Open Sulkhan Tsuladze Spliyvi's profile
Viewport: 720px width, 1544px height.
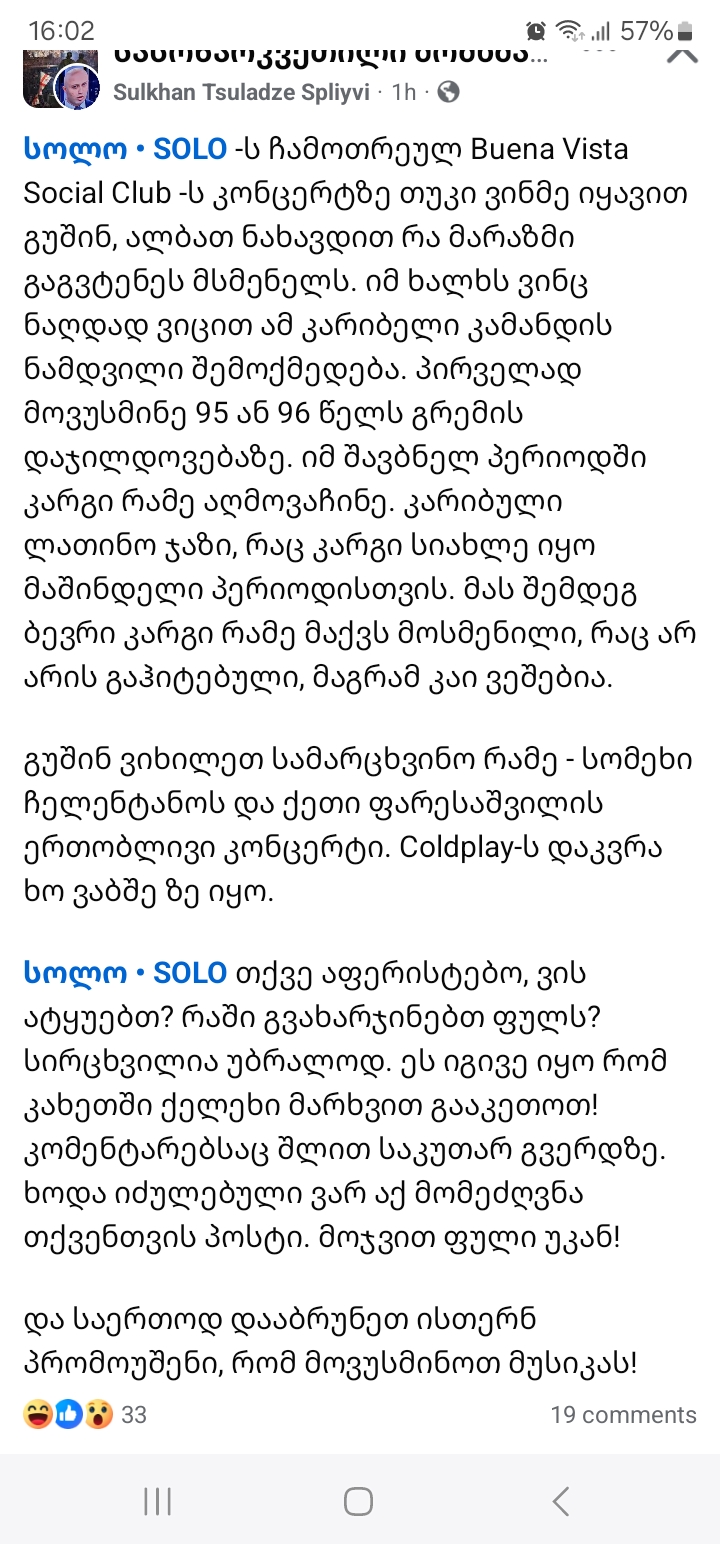[242, 93]
